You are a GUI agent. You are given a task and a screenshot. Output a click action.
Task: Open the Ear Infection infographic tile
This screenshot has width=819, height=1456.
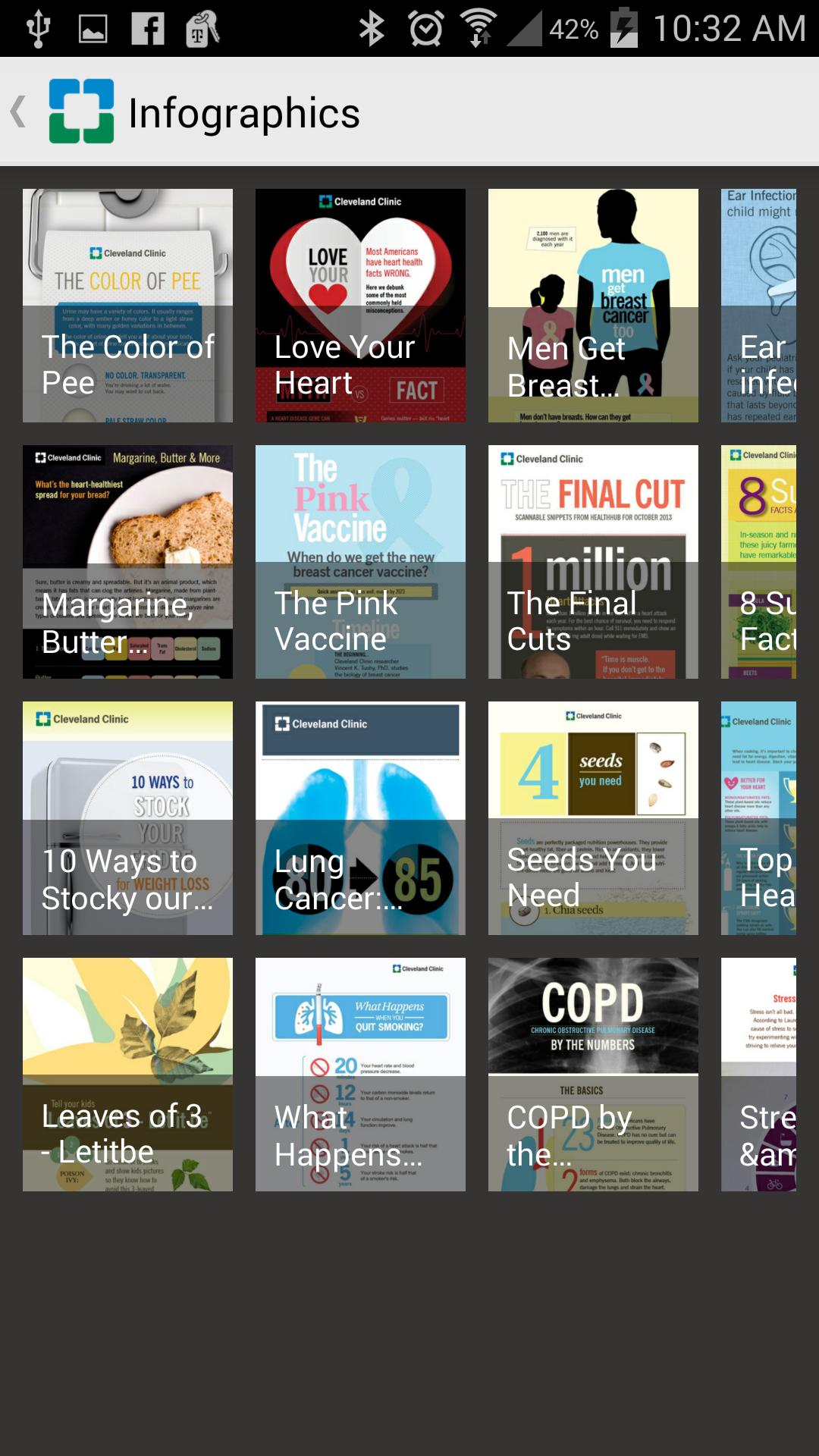tap(758, 306)
